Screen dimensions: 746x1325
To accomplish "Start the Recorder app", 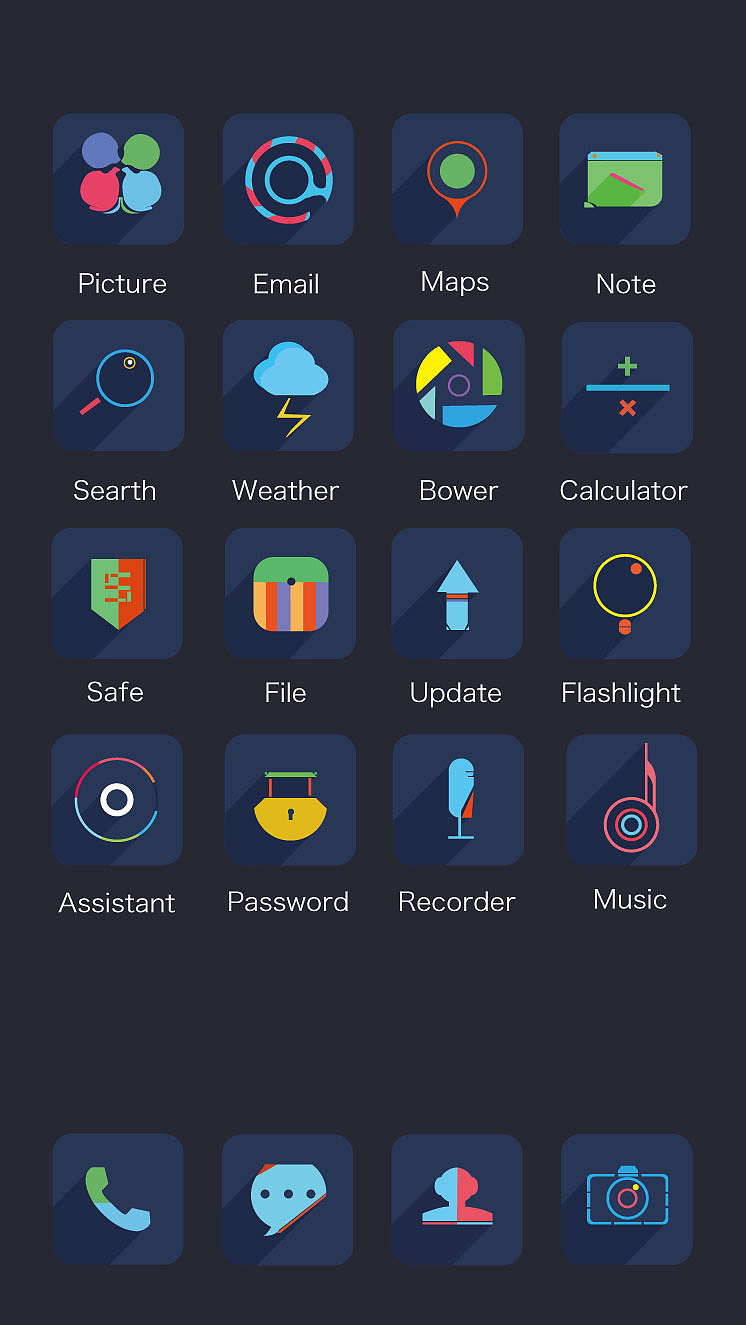I will pyautogui.click(x=458, y=800).
